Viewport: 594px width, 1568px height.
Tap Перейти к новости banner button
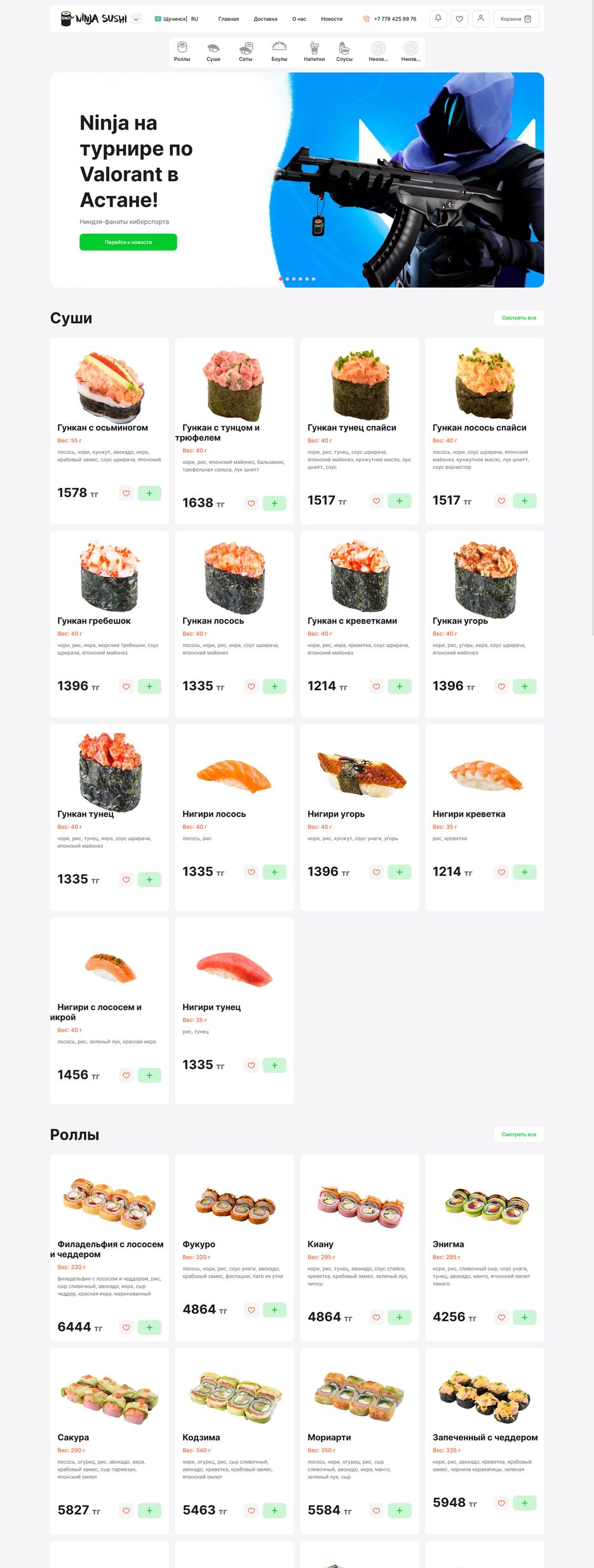[x=128, y=242]
